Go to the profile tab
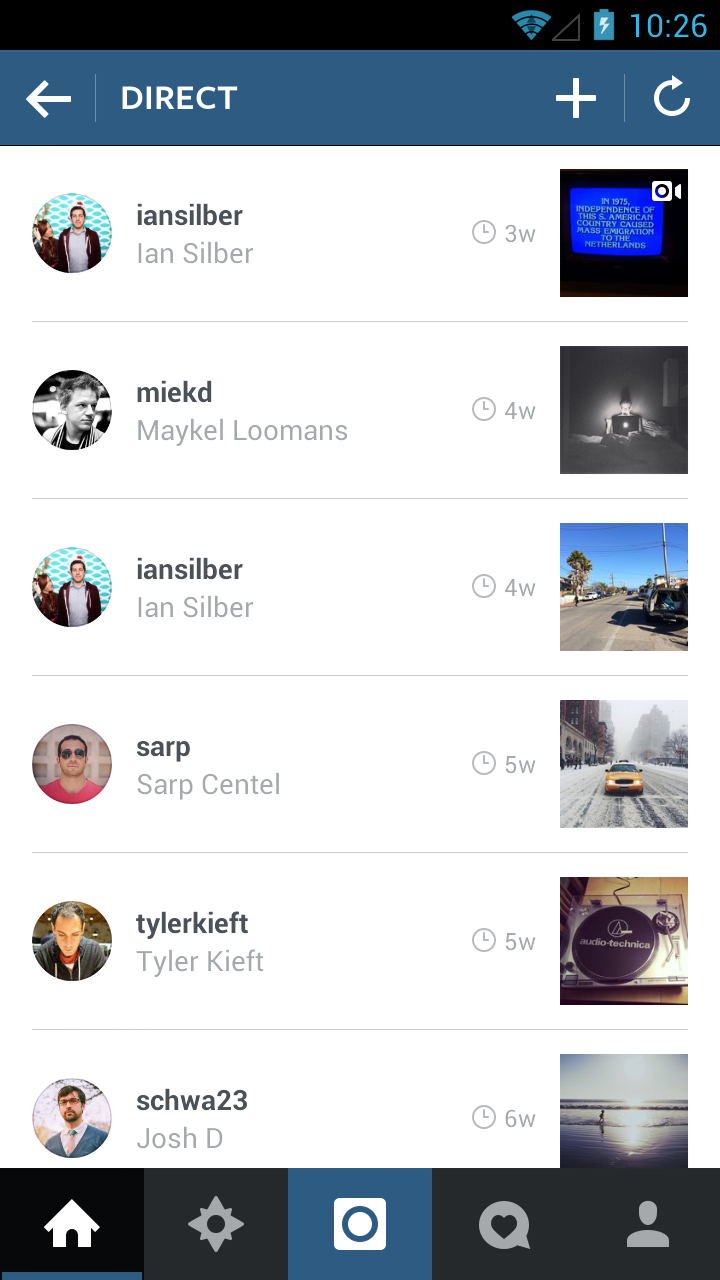The image size is (720, 1280). tap(648, 1224)
